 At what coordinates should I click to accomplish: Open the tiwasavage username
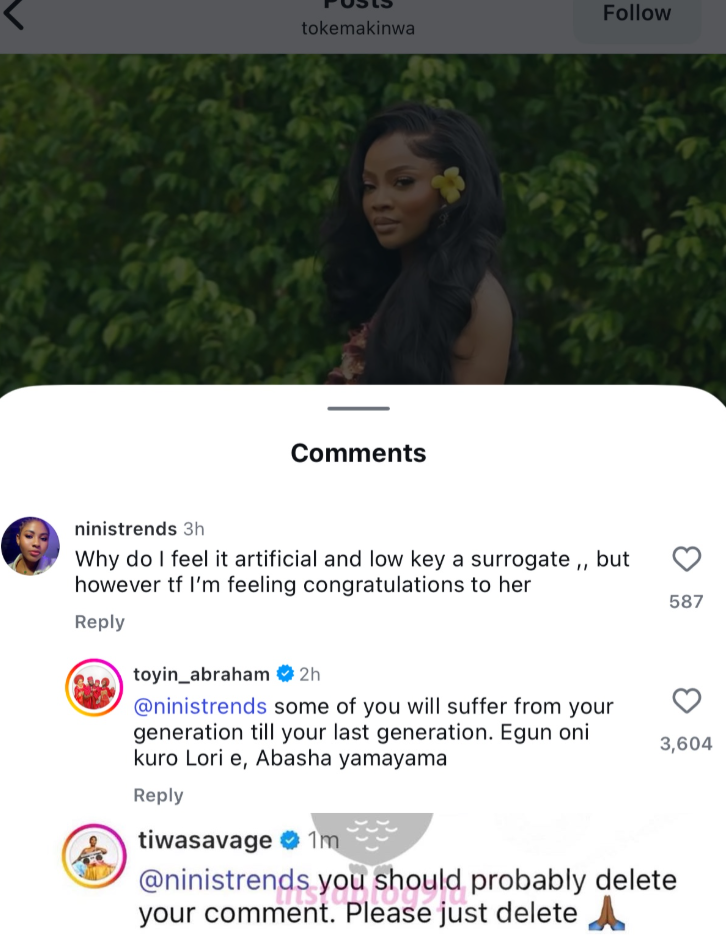pyautogui.click(x=205, y=839)
